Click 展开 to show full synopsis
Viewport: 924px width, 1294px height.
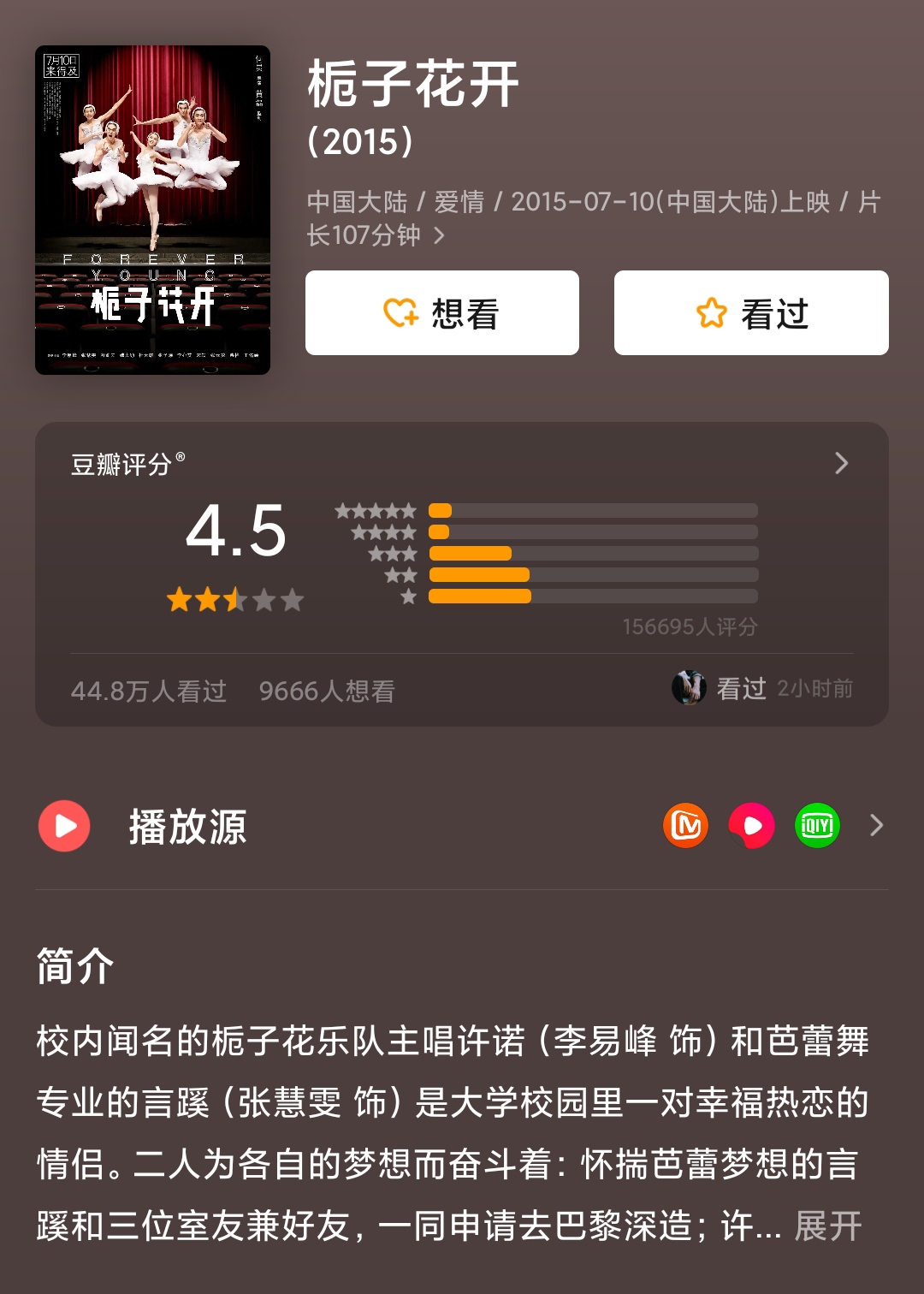pos(826,1227)
